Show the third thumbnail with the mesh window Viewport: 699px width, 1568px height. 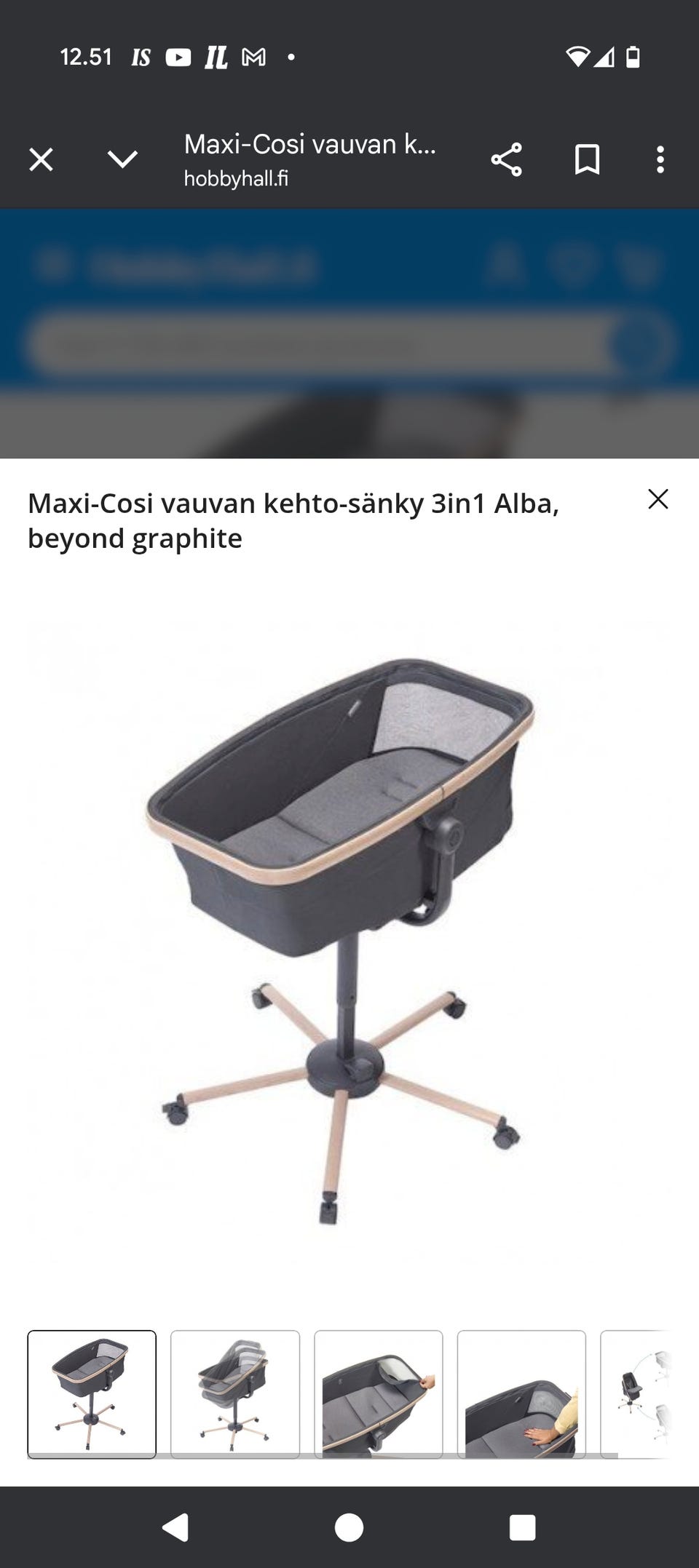378,1393
